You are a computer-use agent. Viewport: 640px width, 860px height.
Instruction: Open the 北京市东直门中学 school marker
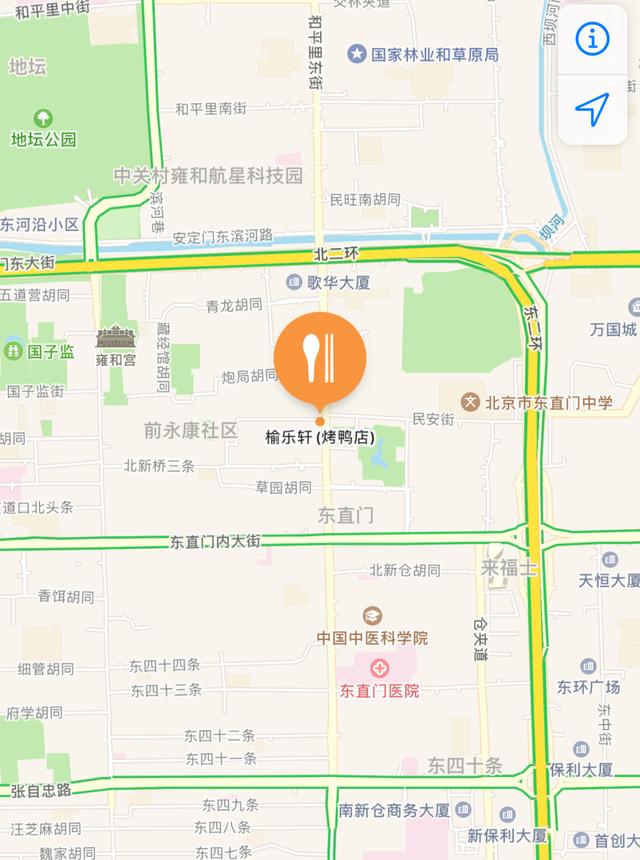[x=471, y=402]
